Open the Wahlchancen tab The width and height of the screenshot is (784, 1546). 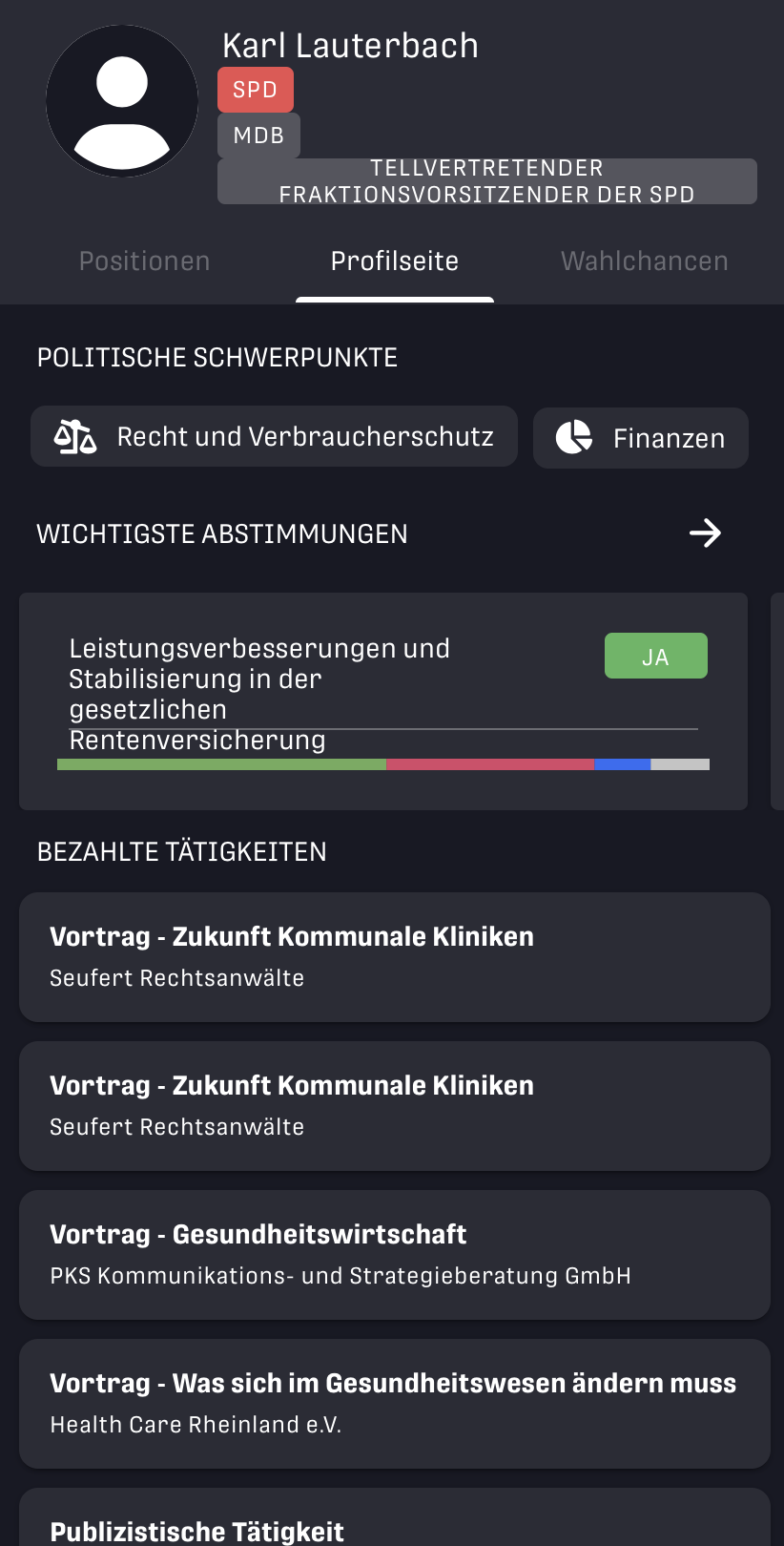[x=644, y=261]
